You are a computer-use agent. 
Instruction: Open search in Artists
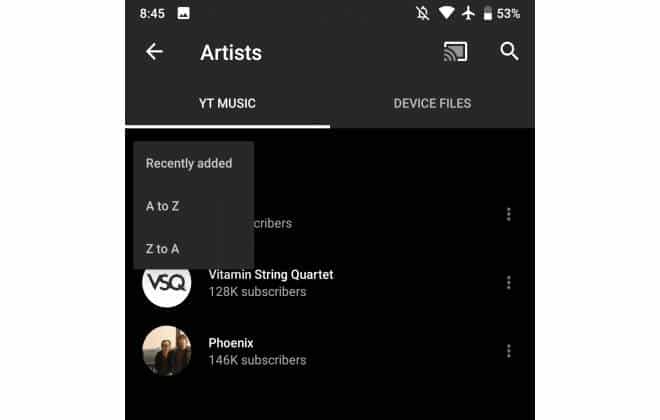[x=509, y=52]
